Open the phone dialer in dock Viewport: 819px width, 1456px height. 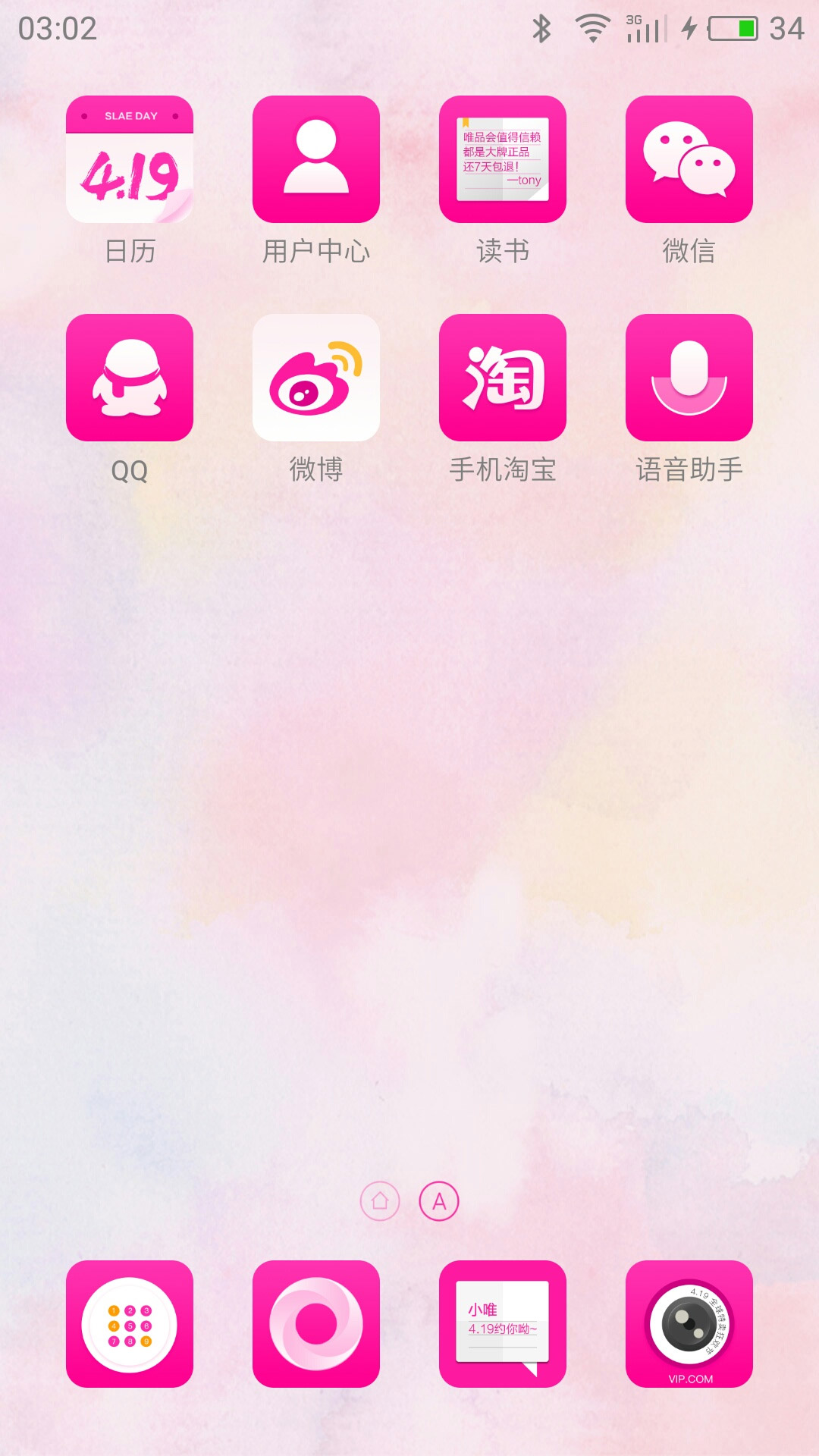tap(130, 1324)
